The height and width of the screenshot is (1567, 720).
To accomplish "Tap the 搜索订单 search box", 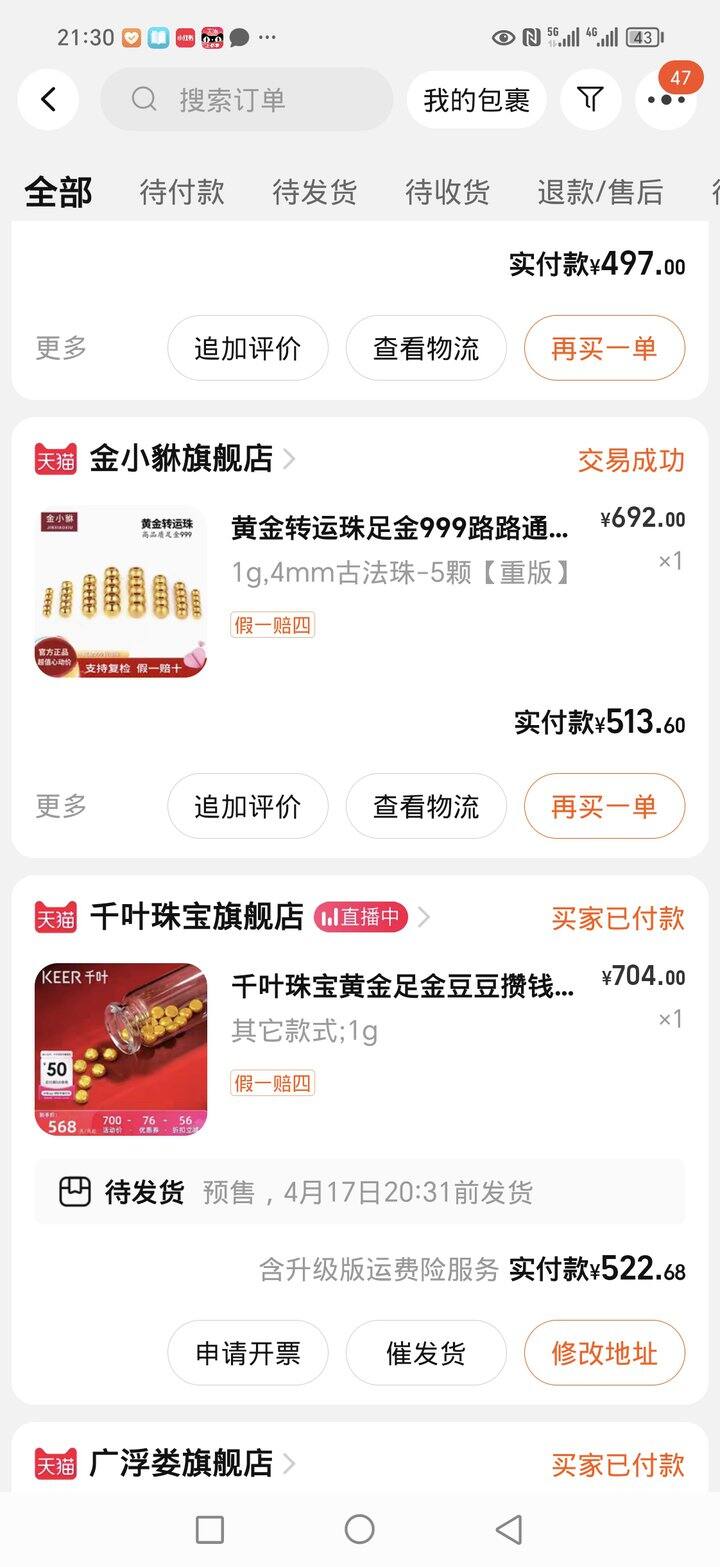I will coord(246,99).
